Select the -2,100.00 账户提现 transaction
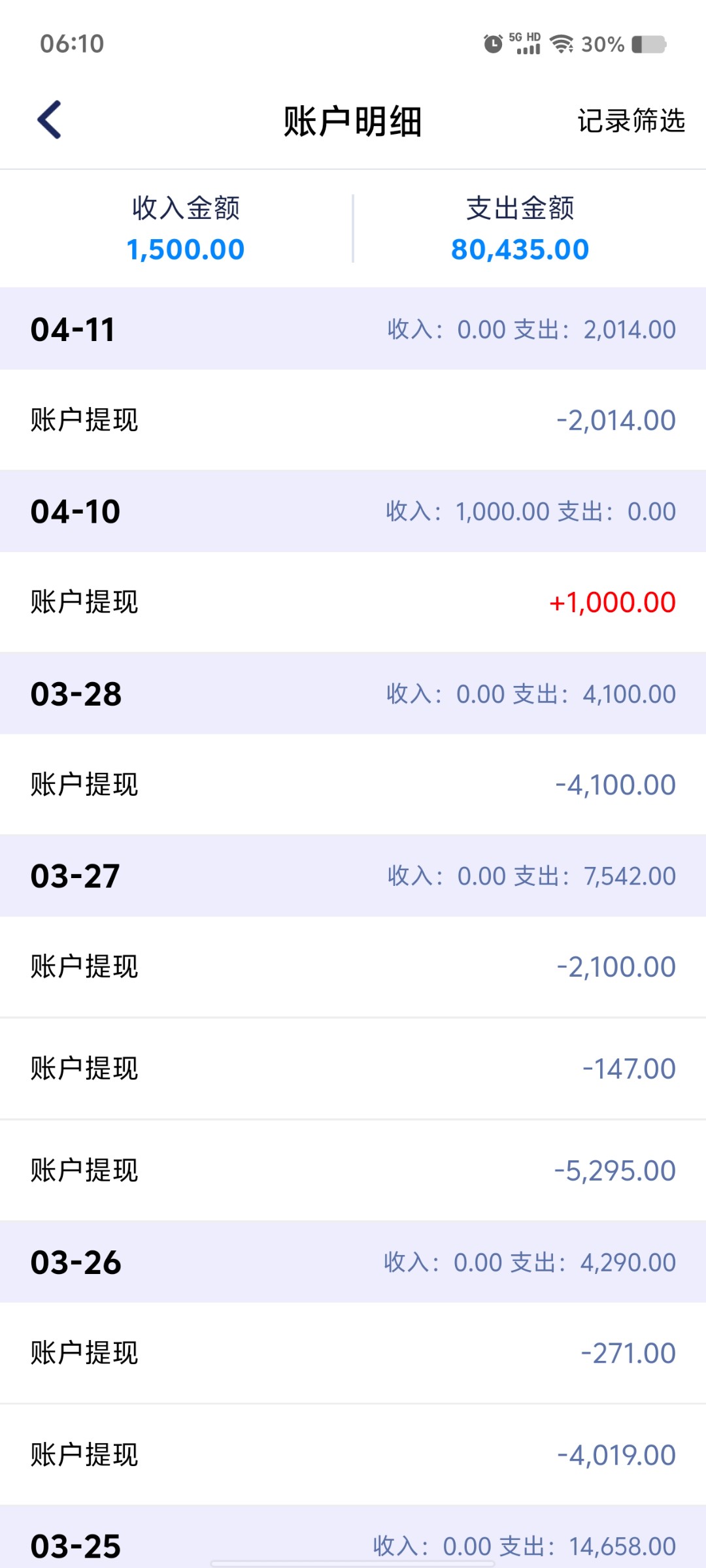The image size is (706, 1568). [x=353, y=966]
